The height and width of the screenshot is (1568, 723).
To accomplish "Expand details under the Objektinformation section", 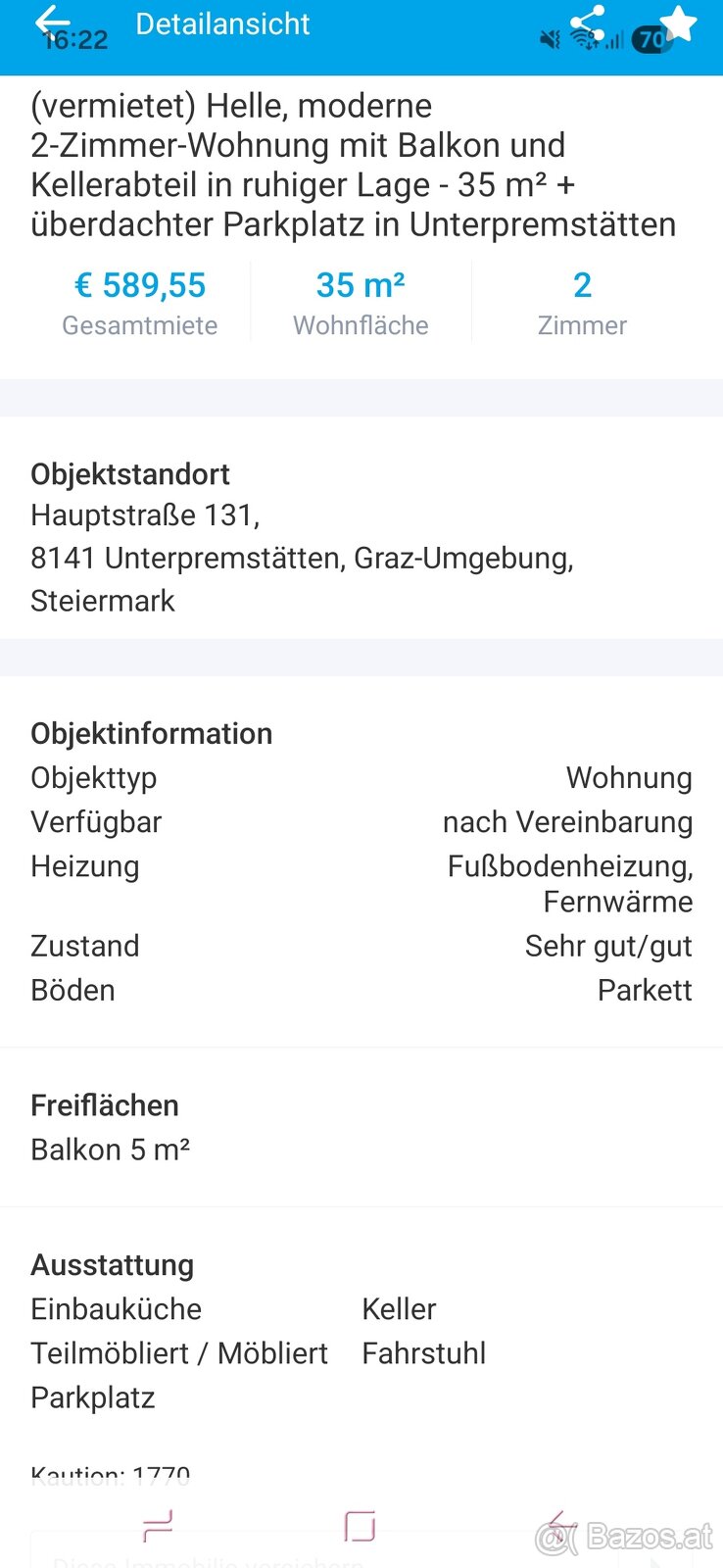I will coord(152,733).
